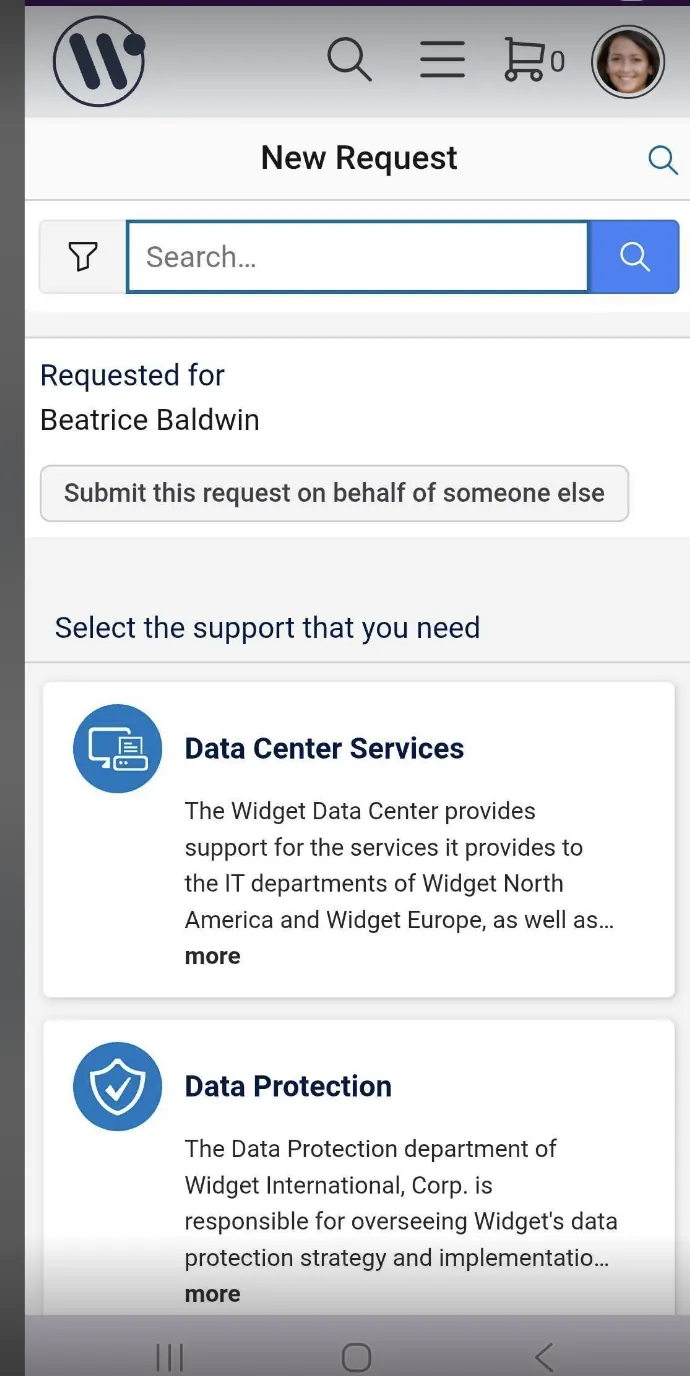Viewport: 690px width, 1376px height.
Task: Tap the small search icon beside New Request
Action: pyautogui.click(x=663, y=159)
